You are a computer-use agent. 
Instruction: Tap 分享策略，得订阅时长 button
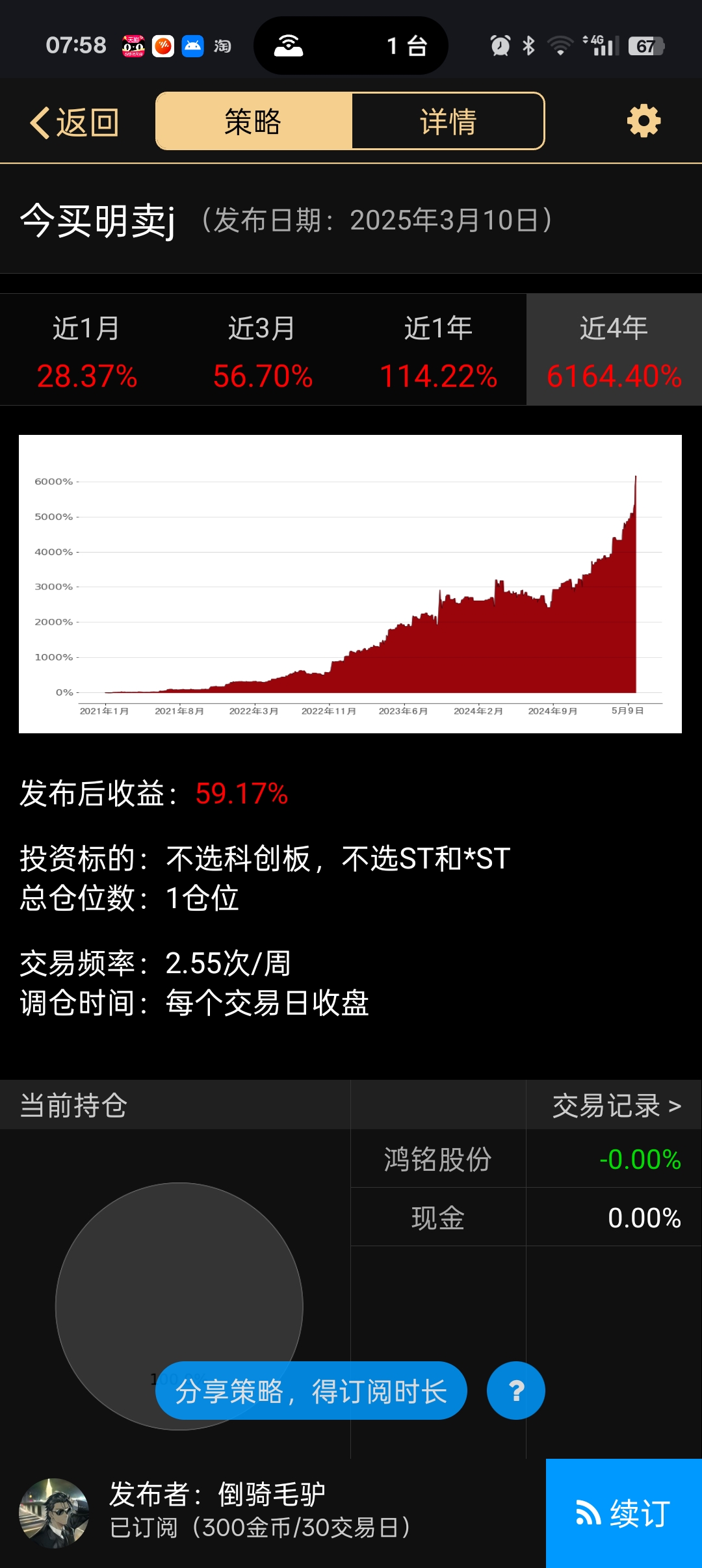(x=311, y=1391)
